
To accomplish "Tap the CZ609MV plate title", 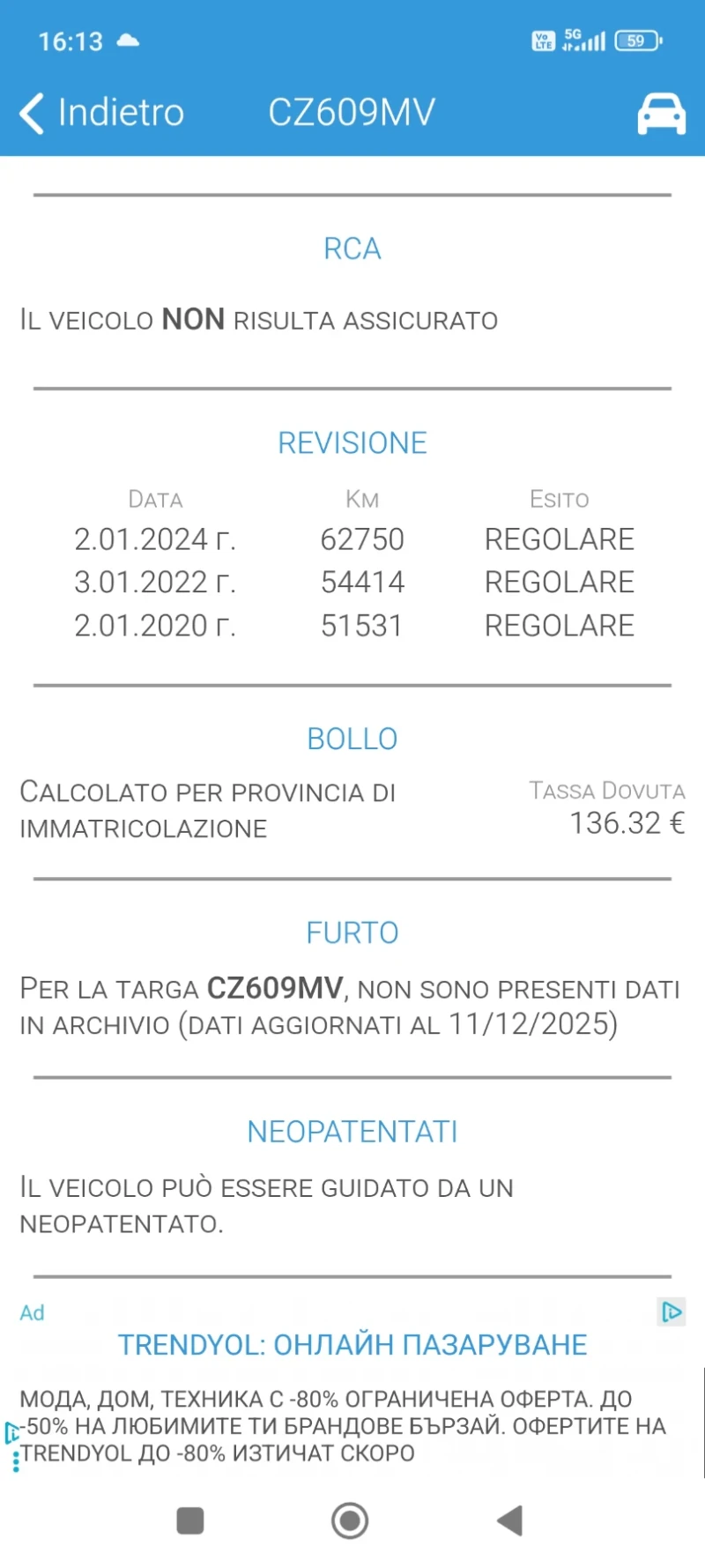I will (x=352, y=111).
